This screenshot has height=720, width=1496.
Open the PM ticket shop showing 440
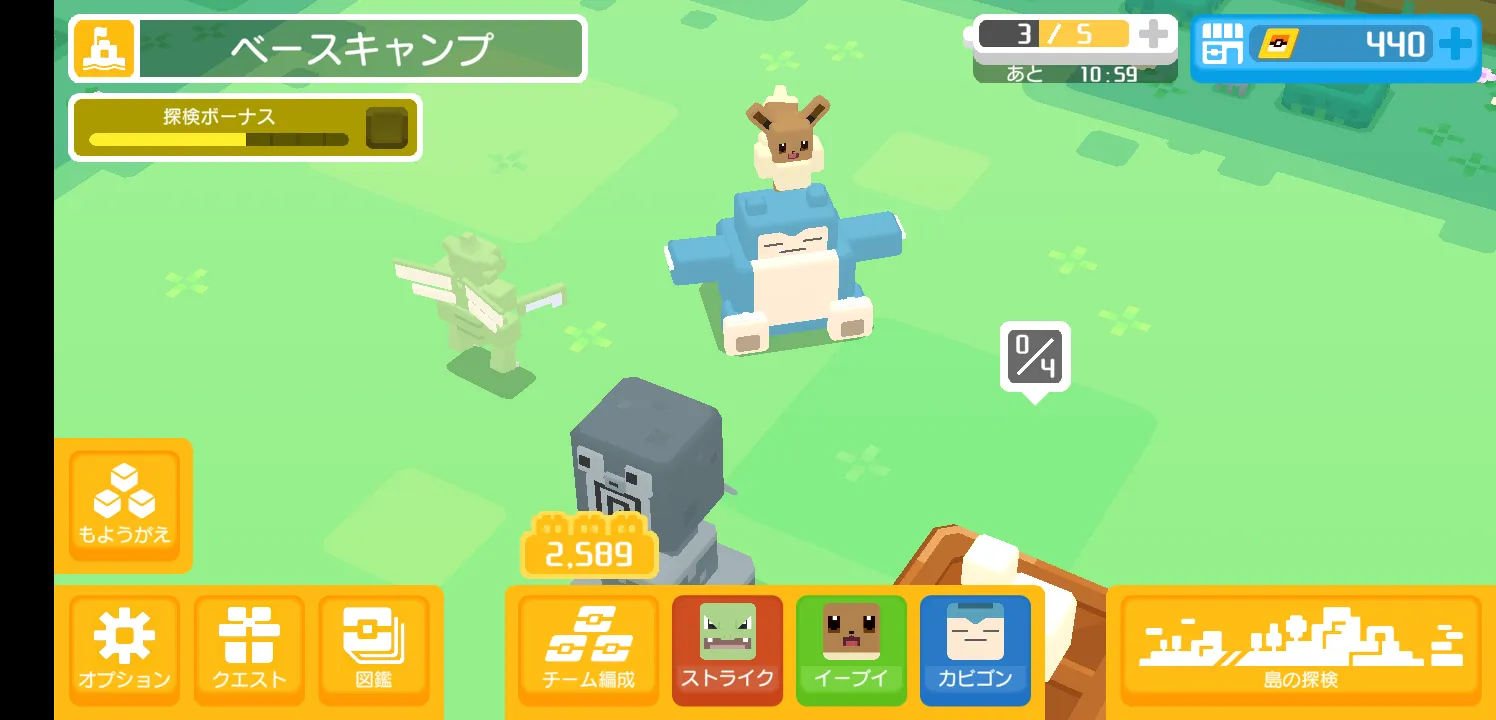click(1336, 45)
